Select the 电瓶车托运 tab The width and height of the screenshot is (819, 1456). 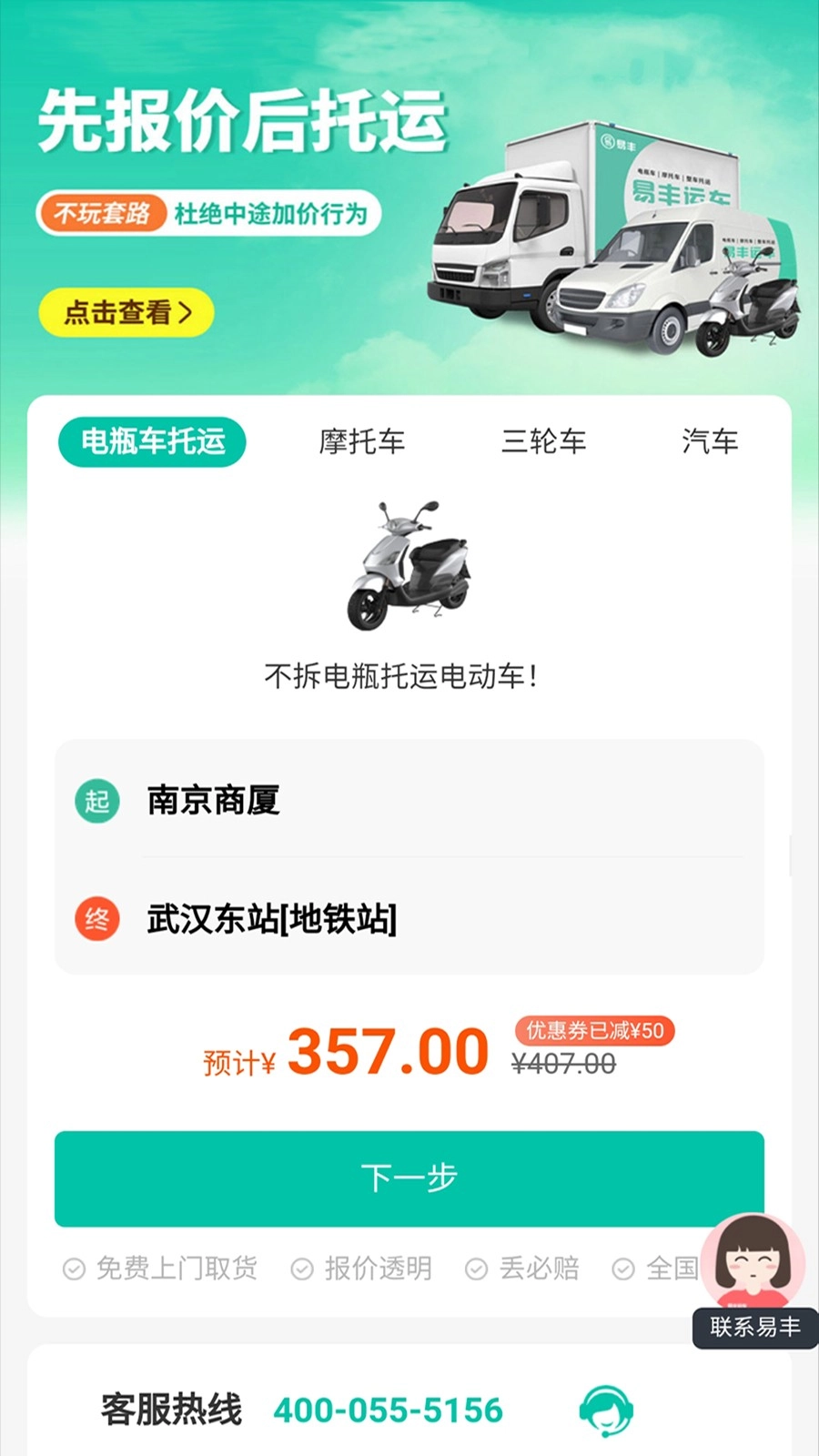(x=153, y=441)
